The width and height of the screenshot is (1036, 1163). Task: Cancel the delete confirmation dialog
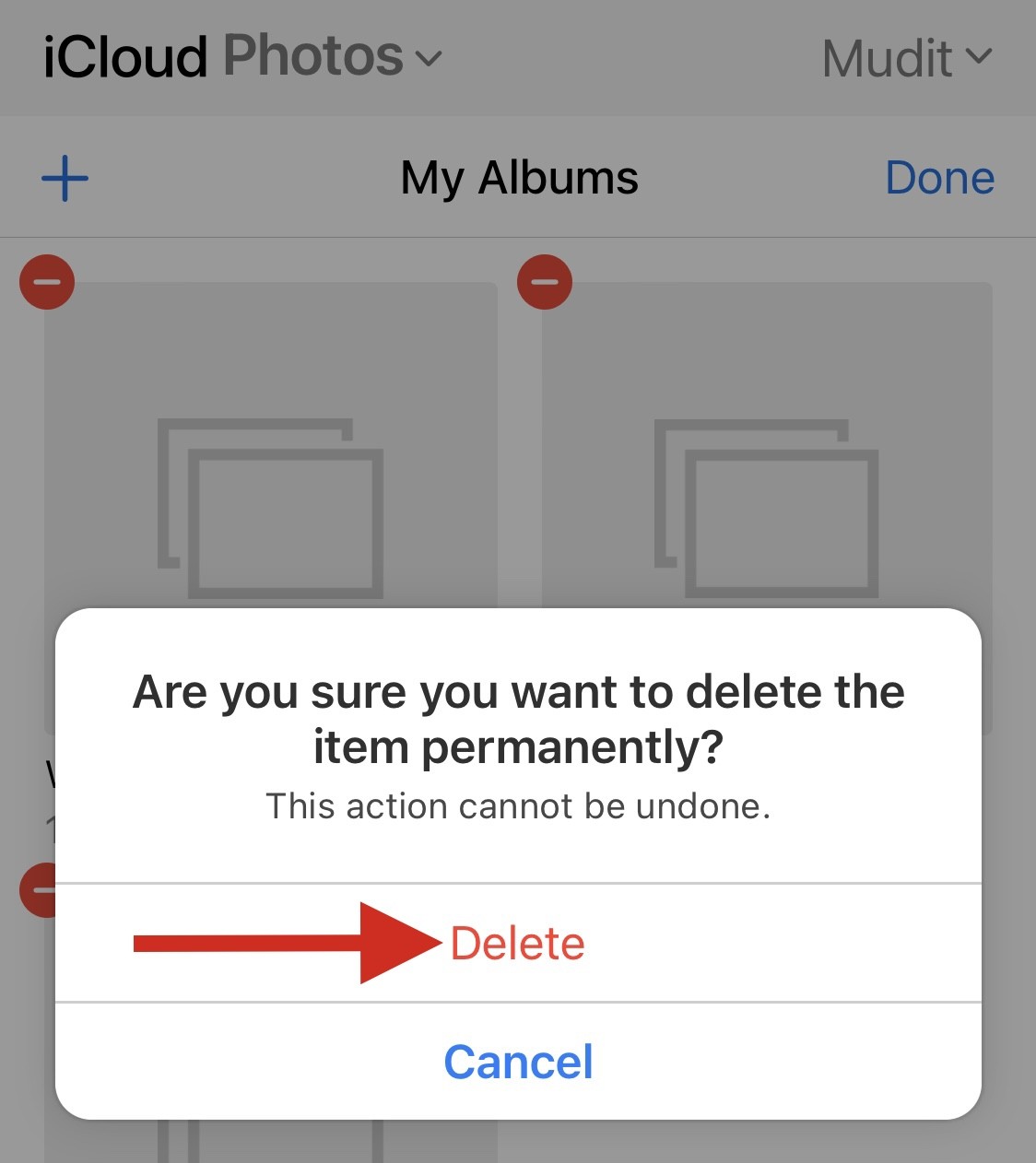coord(518,1062)
